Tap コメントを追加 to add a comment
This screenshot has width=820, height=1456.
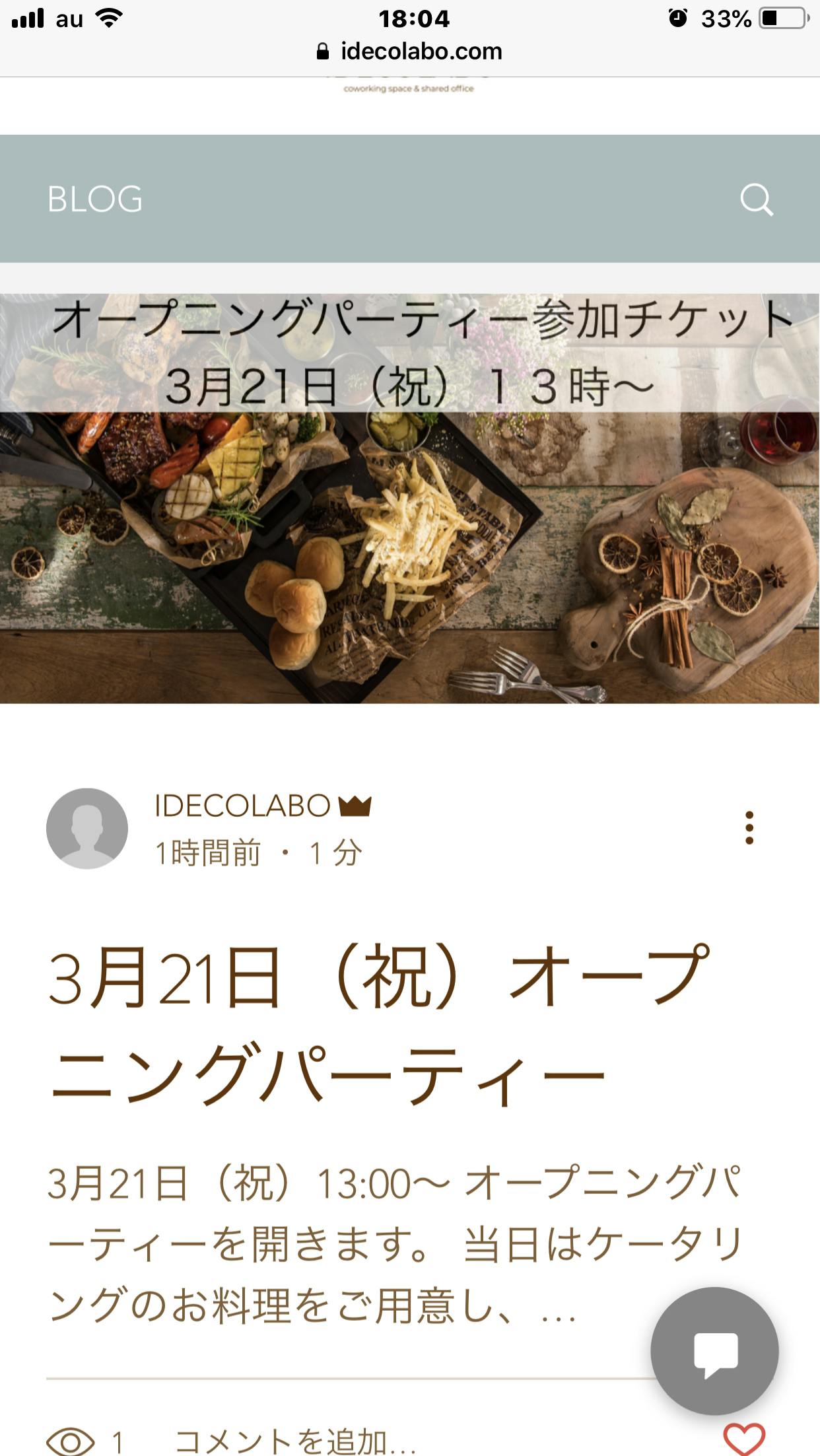pyautogui.click(x=295, y=1439)
